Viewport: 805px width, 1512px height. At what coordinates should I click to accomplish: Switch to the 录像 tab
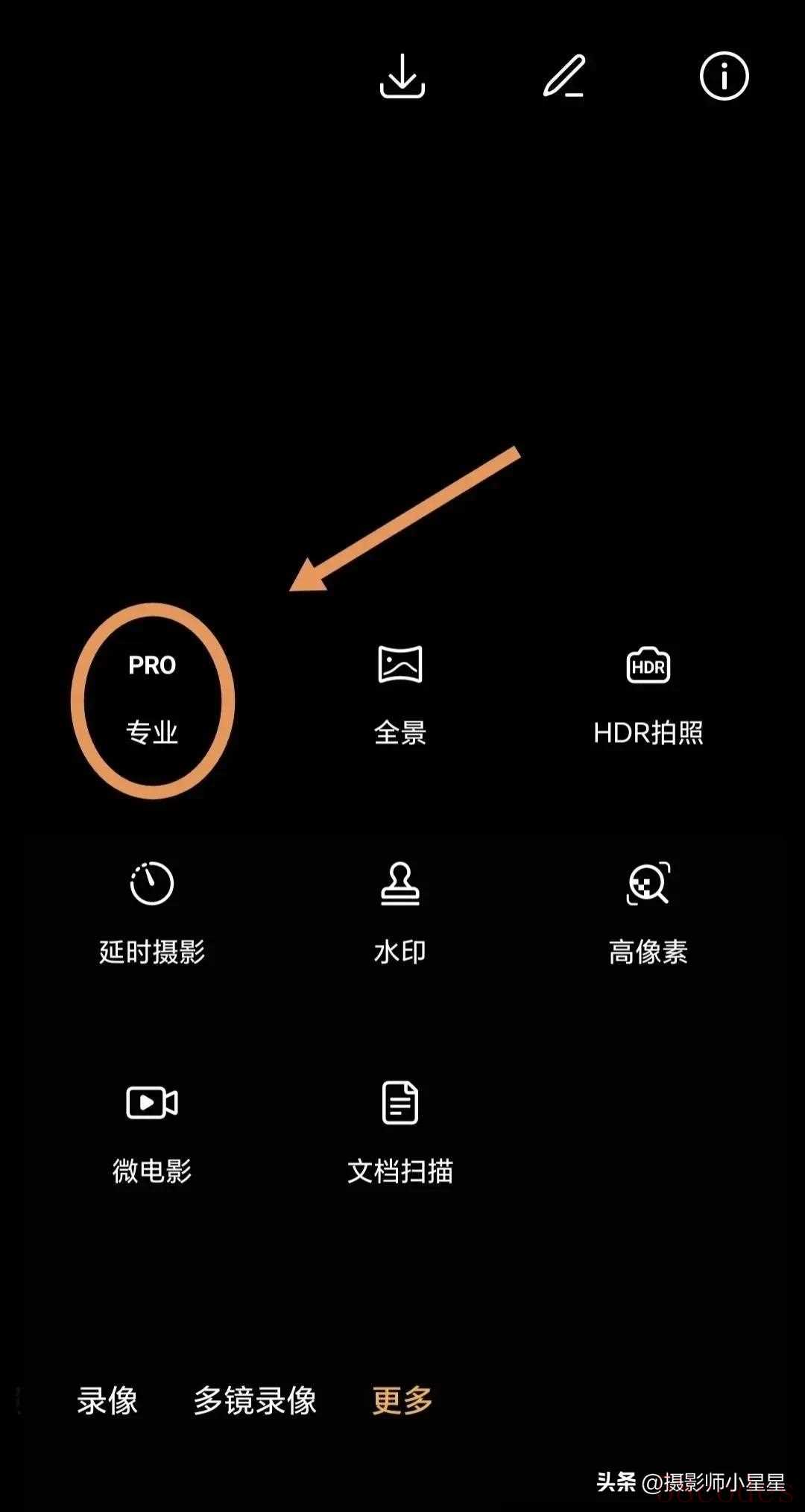[x=107, y=1401]
